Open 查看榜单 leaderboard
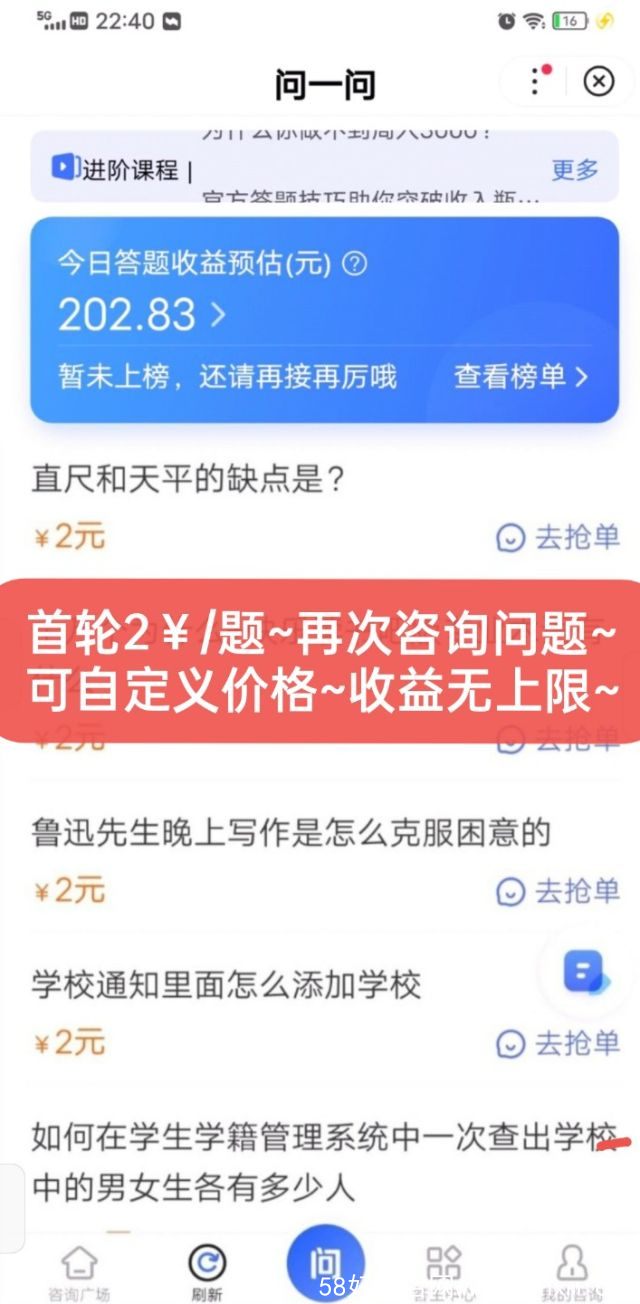The image size is (640, 1304). click(521, 376)
